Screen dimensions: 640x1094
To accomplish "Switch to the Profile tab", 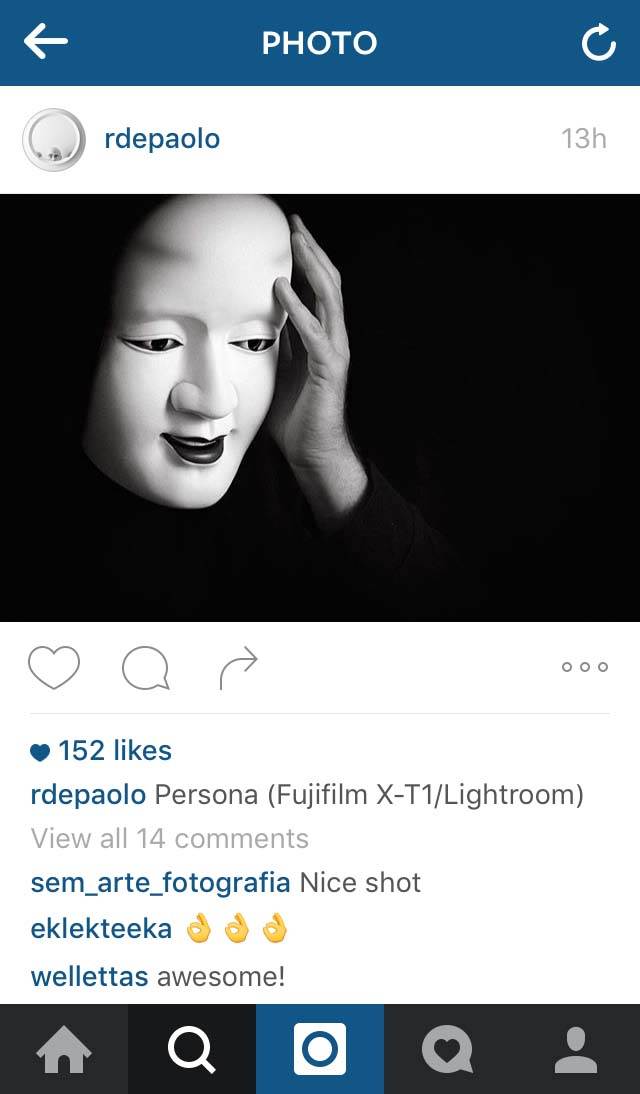I will point(576,1049).
